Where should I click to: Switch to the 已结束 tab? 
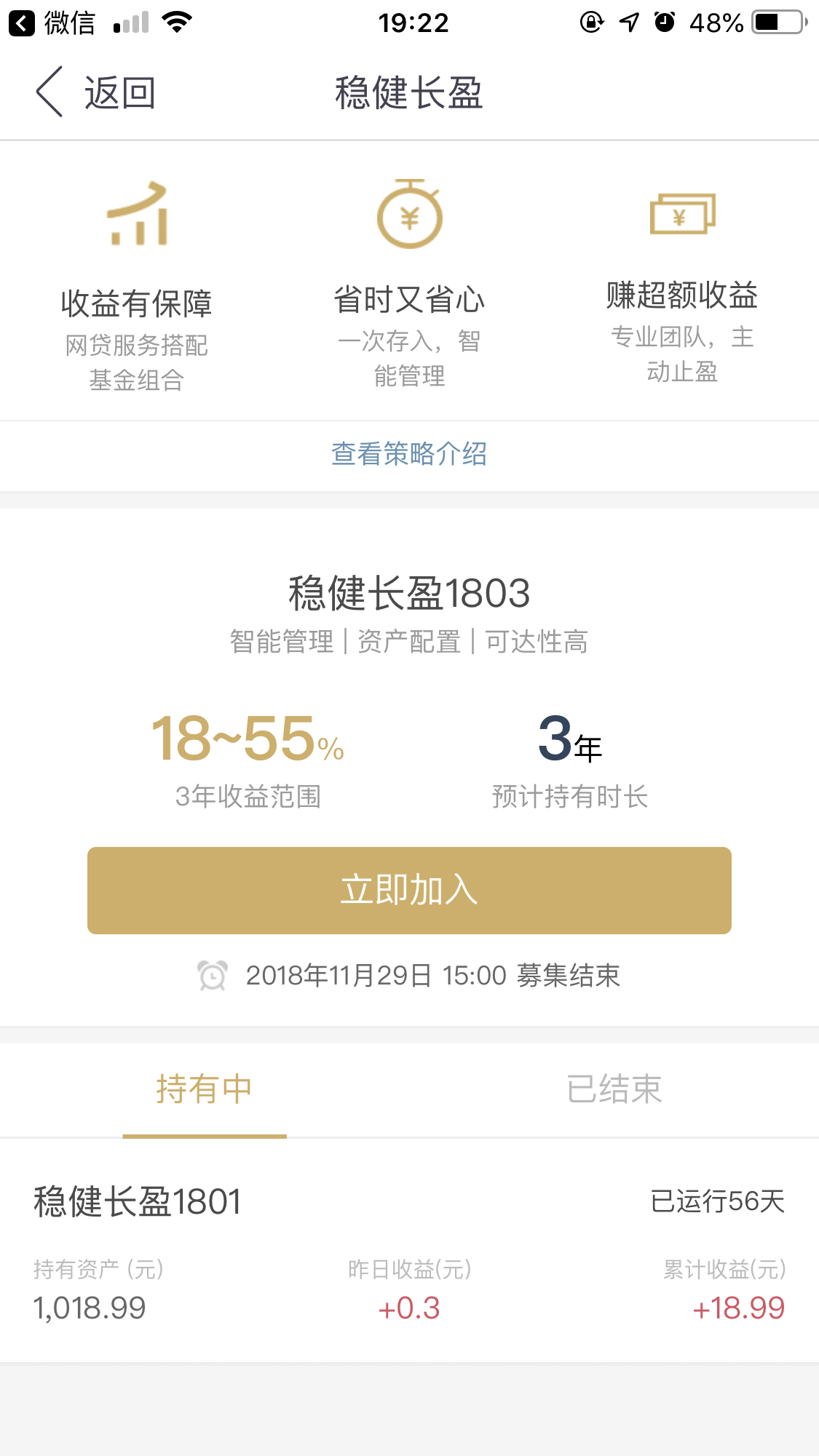tap(614, 1089)
